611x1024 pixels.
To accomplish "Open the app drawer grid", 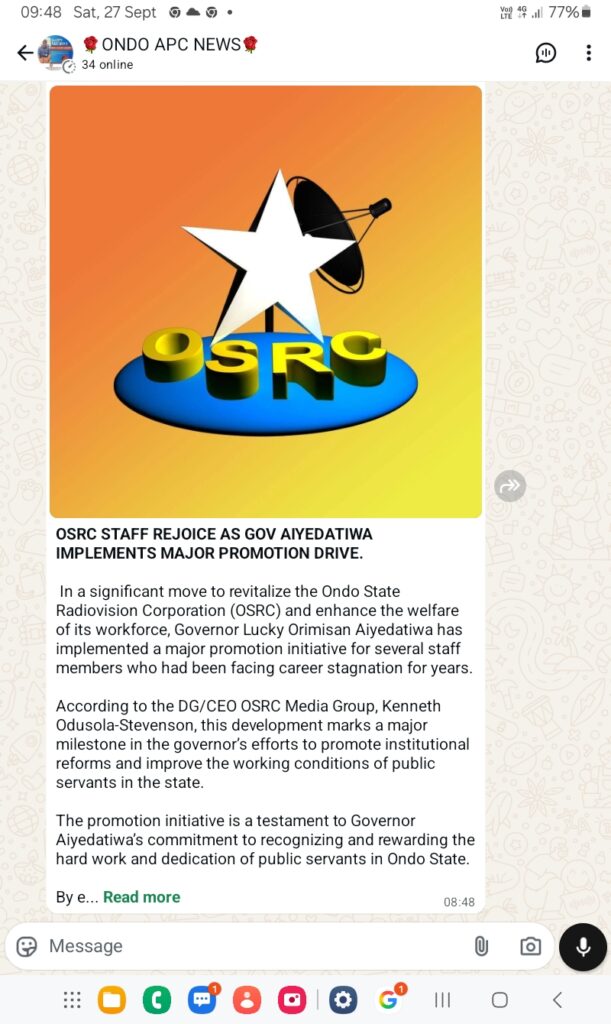I will pyautogui.click(x=72, y=999).
